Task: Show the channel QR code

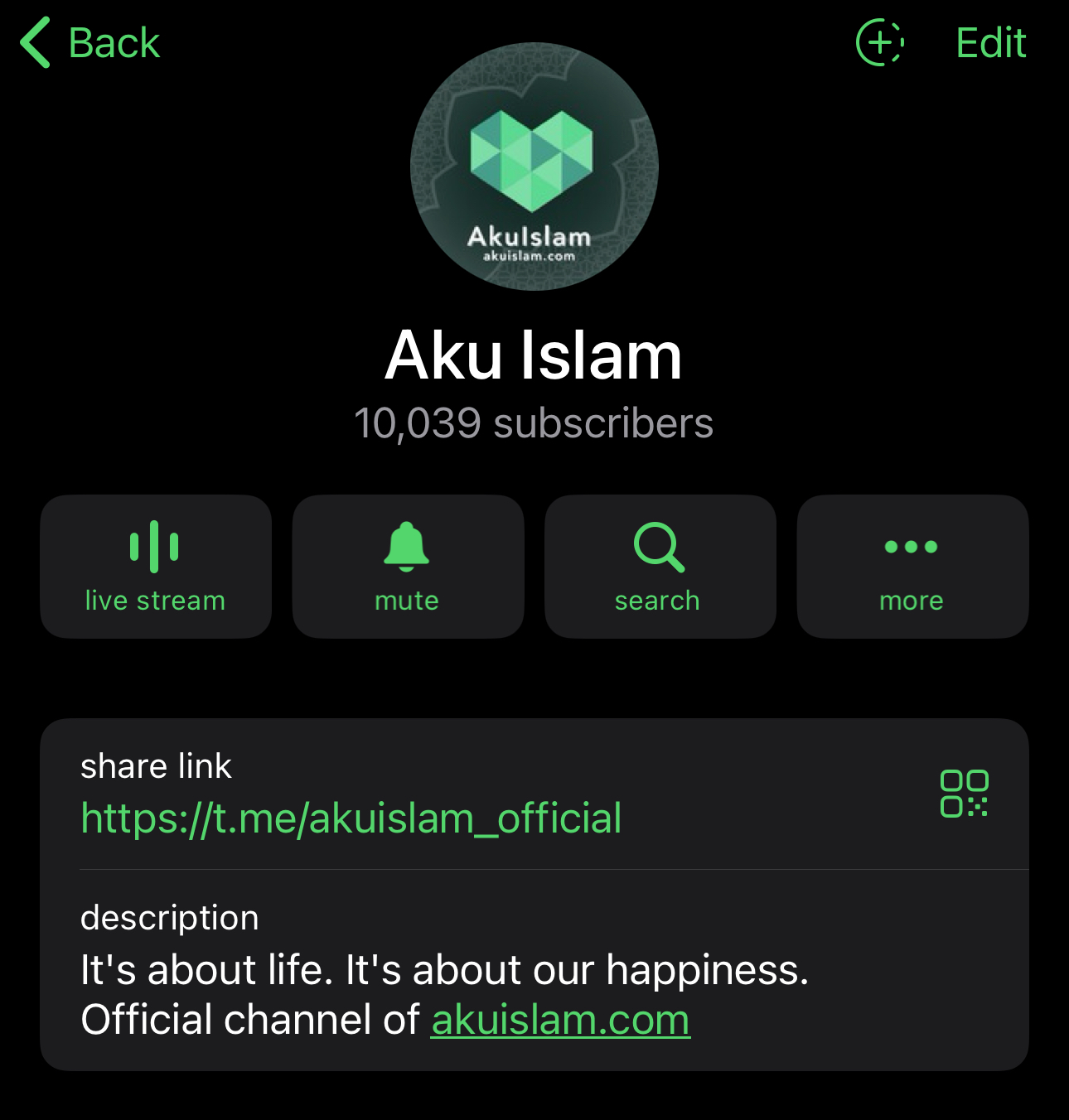Action: click(964, 794)
